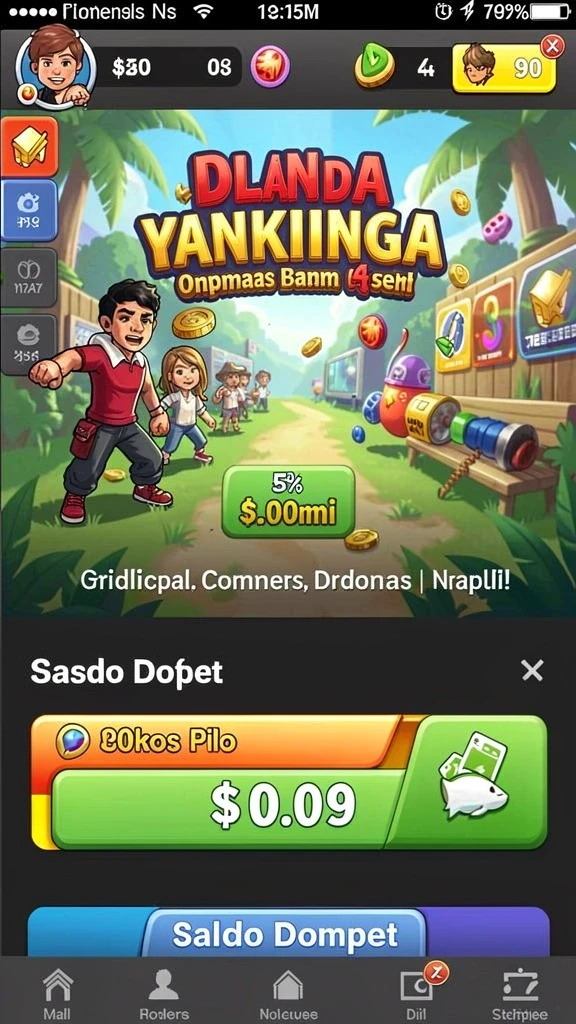Close the yellow 90 badge
The width and height of the screenshot is (576, 1024).
coord(552,46)
